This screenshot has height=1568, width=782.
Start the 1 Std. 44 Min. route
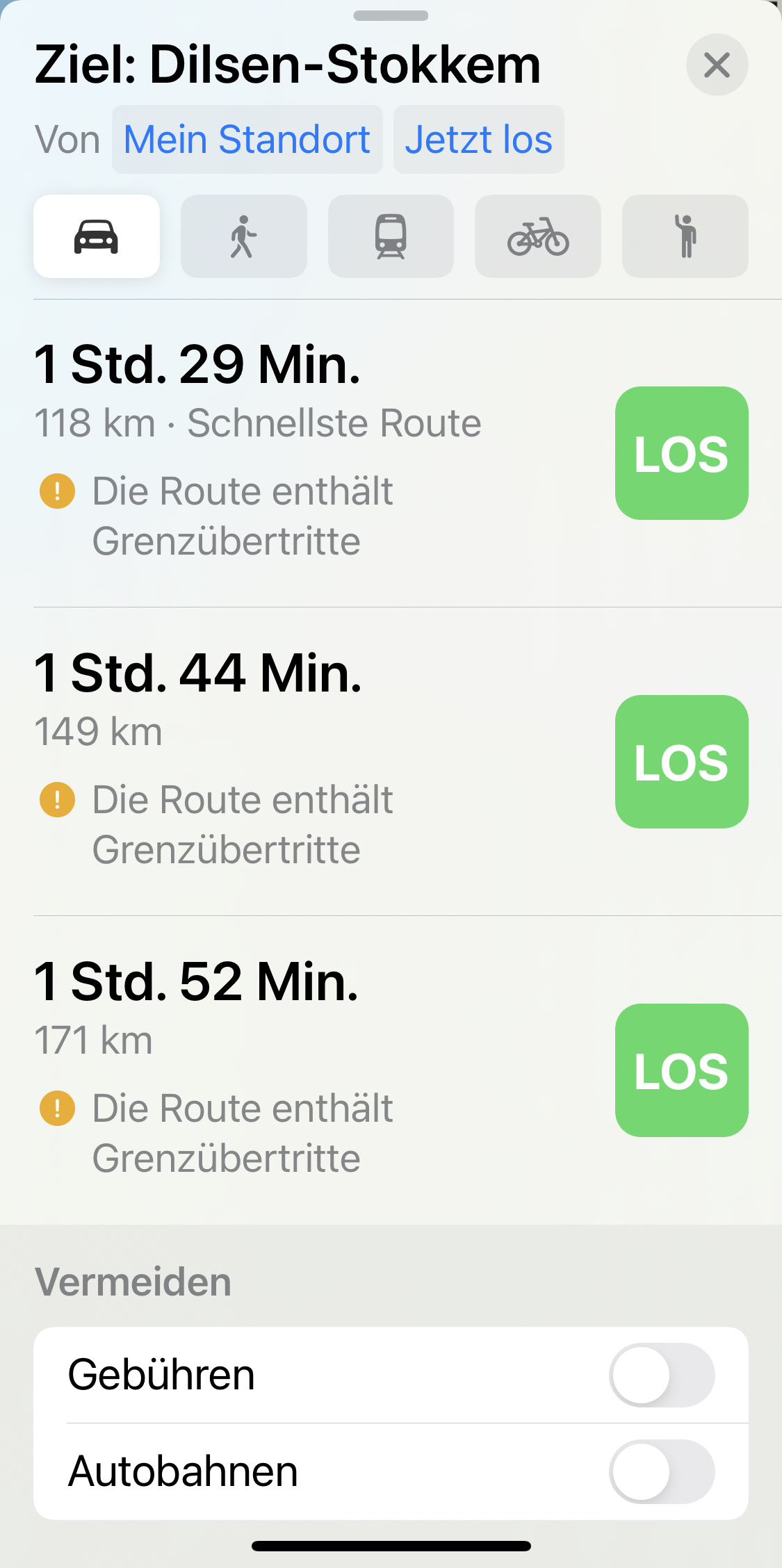[681, 762]
